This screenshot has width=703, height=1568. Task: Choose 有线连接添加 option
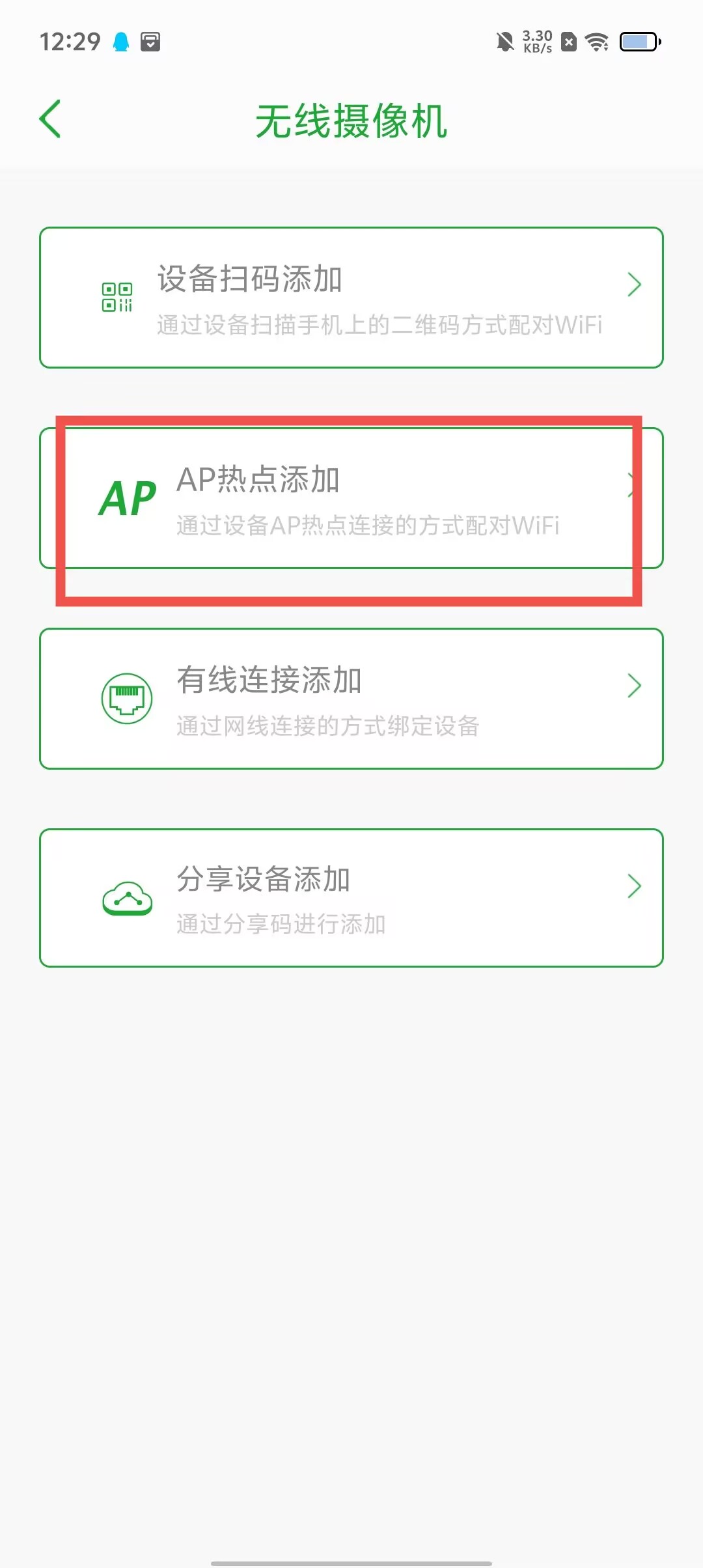pyautogui.click(x=351, y=699)
